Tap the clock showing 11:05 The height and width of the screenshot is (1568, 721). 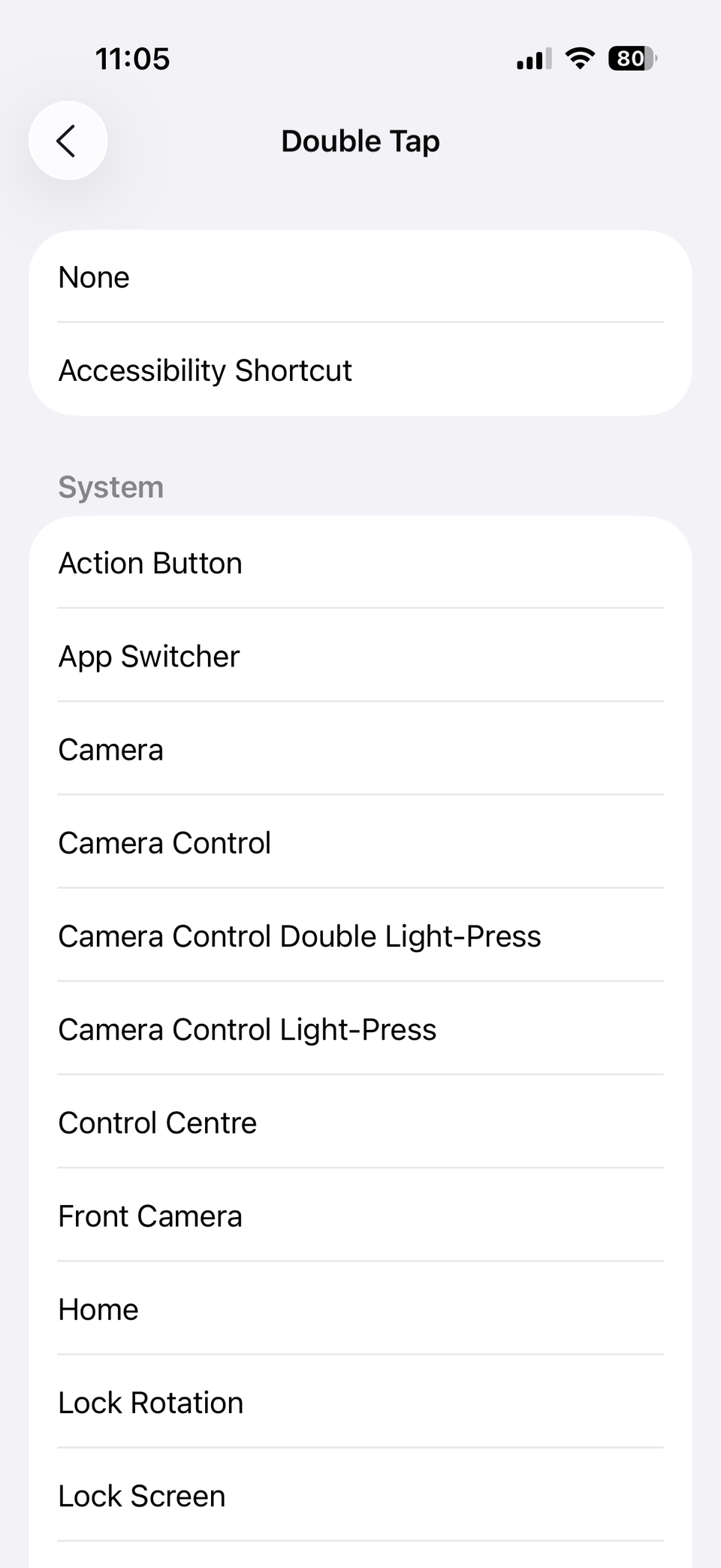[x=132, y=58]
